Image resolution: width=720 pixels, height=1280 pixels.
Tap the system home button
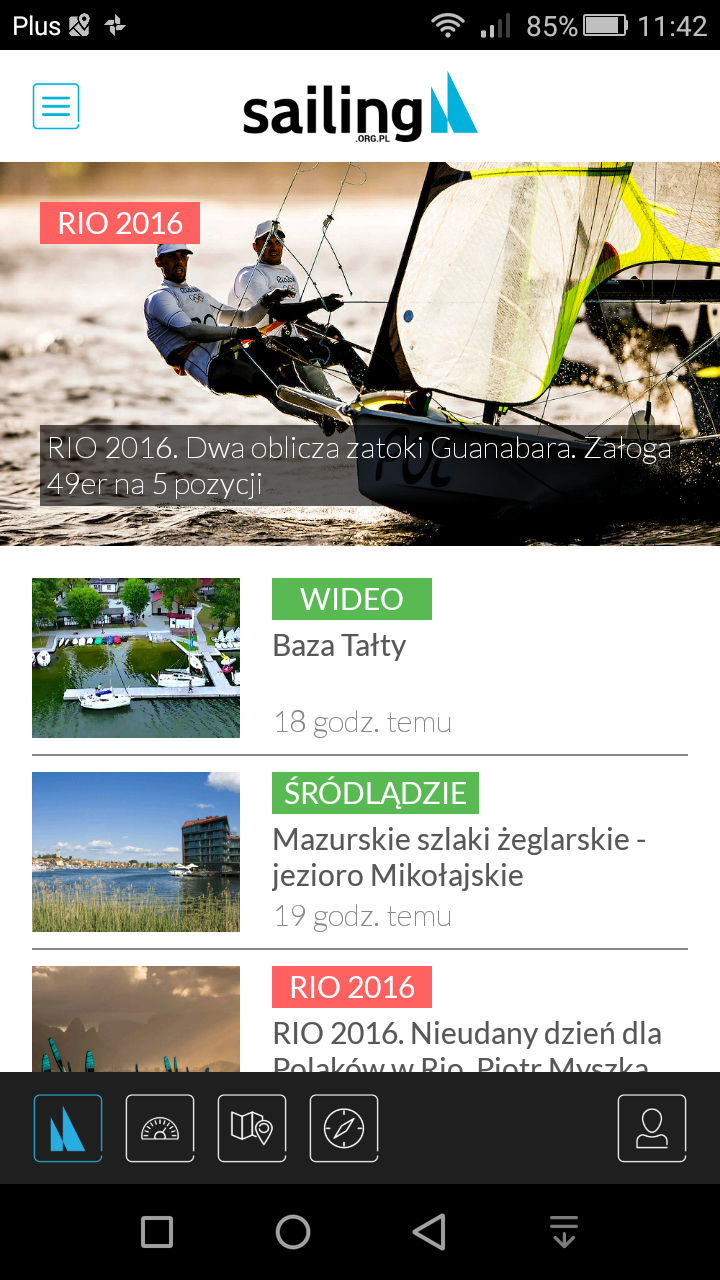click(293, 1232)
